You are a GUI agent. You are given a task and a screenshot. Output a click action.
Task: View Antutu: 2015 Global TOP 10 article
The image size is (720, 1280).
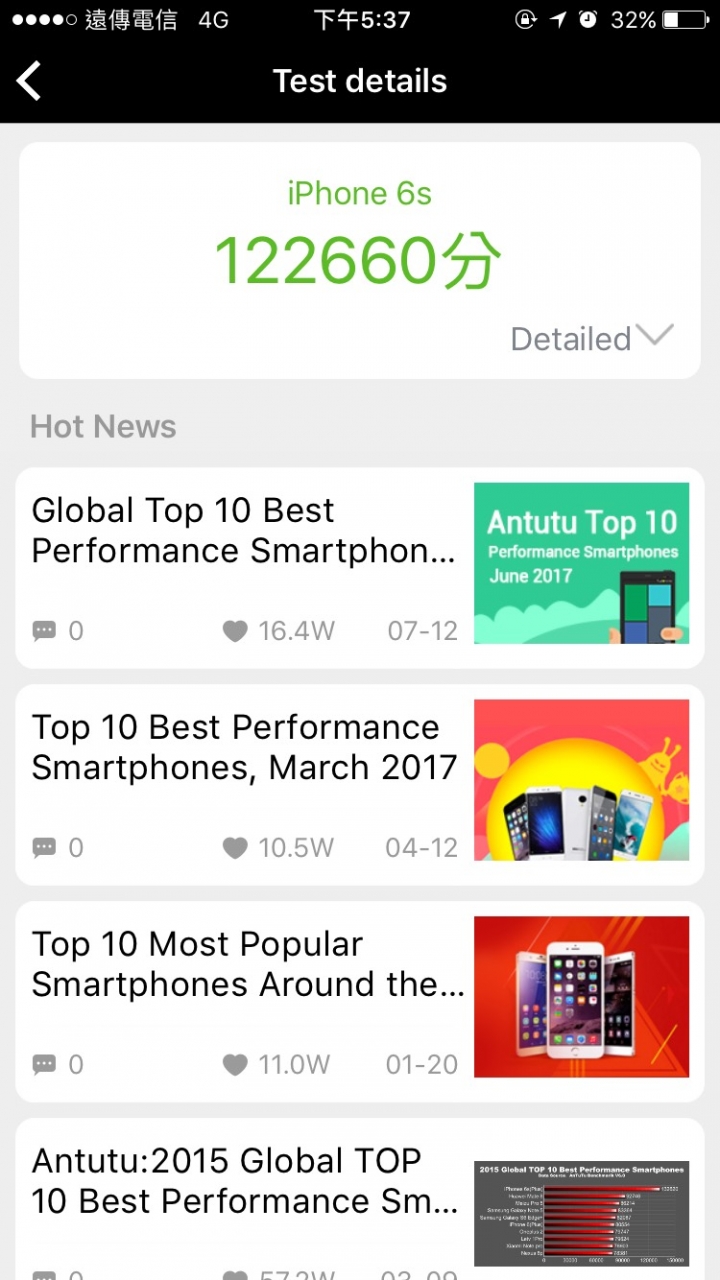click(x=245, y=1181)
